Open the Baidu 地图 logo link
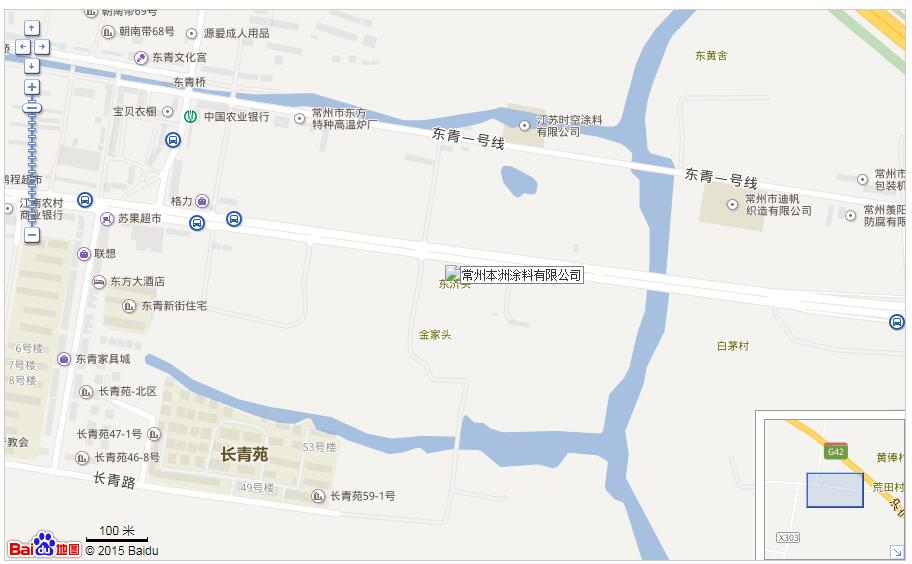Image resolution: width=912 pixels, height=564 pixels. click(x=45, y=547)
